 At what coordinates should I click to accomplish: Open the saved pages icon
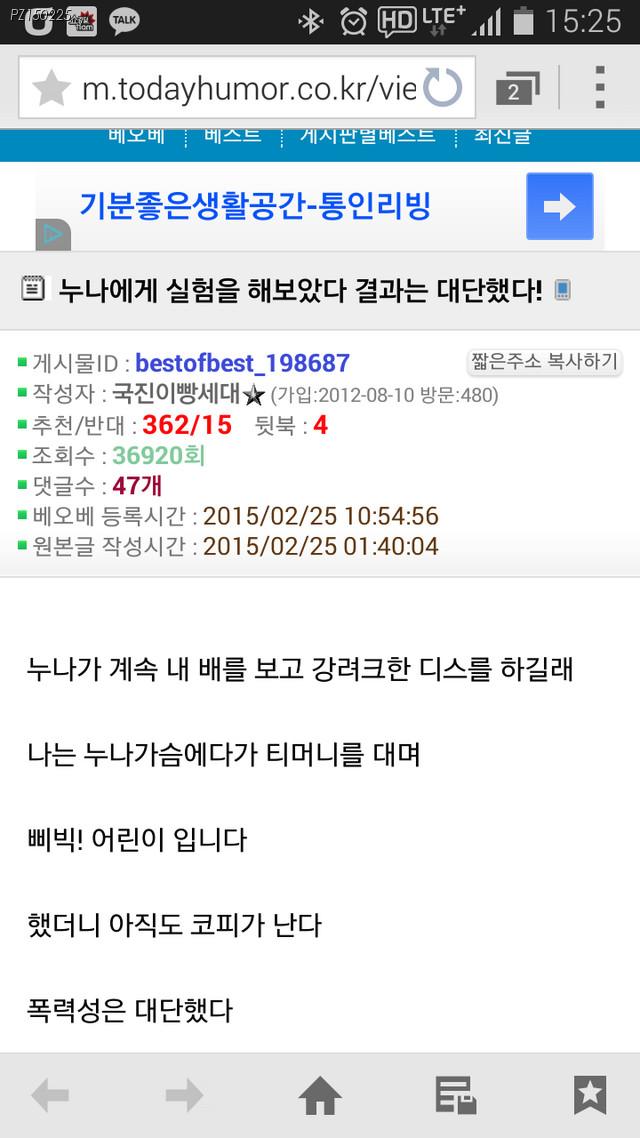pos(455,1096)
